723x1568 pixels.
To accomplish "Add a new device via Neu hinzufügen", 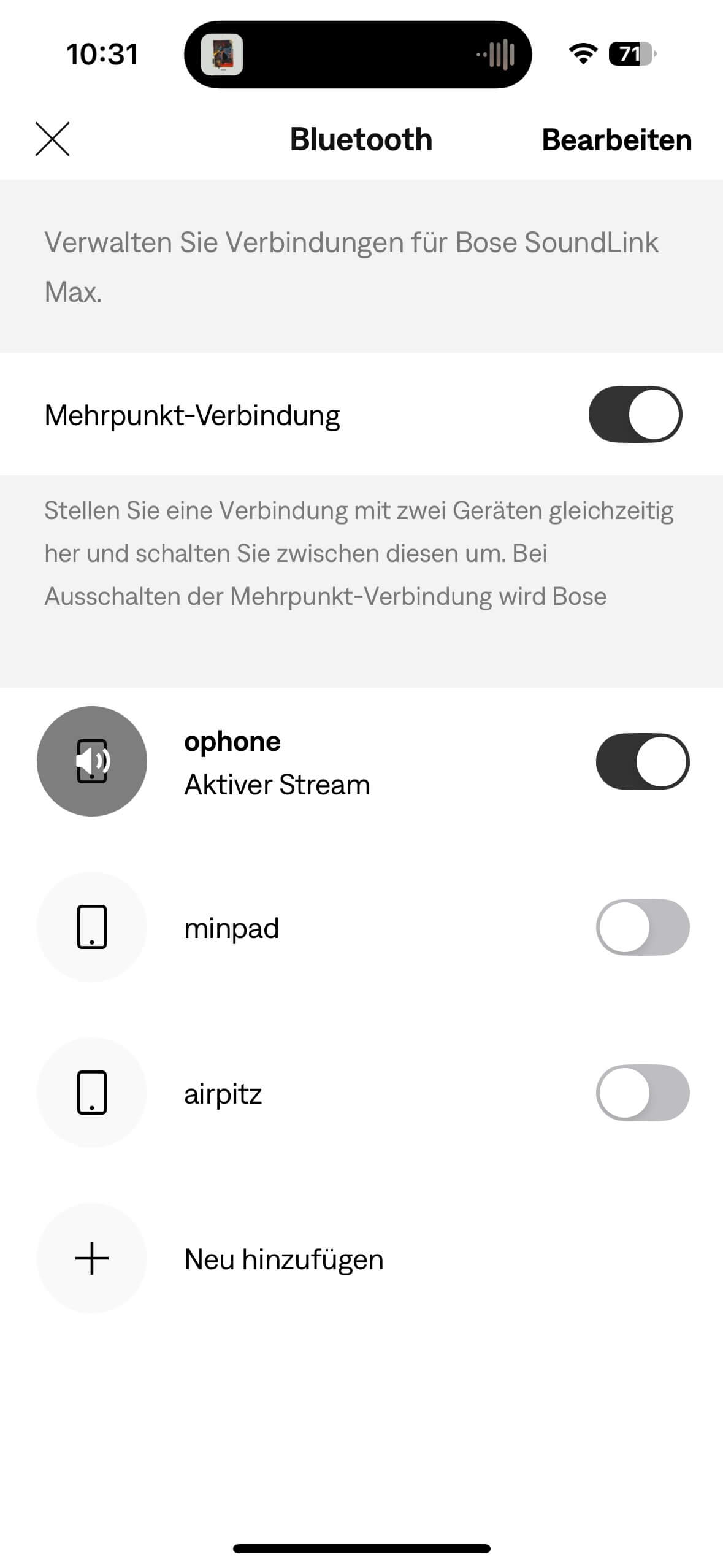I will click(x=282, y=1259).
